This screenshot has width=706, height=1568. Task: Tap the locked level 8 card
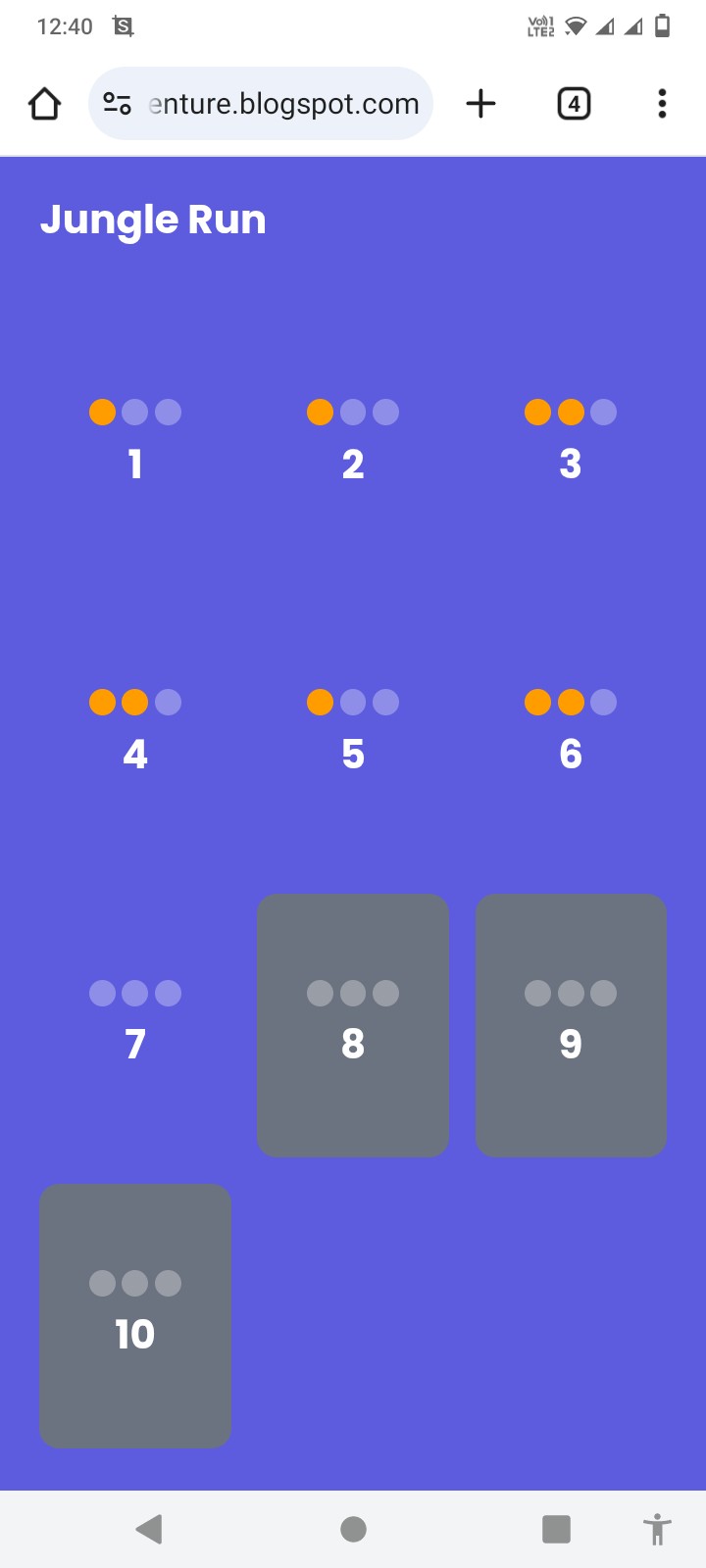click(x=353, y=1025)
